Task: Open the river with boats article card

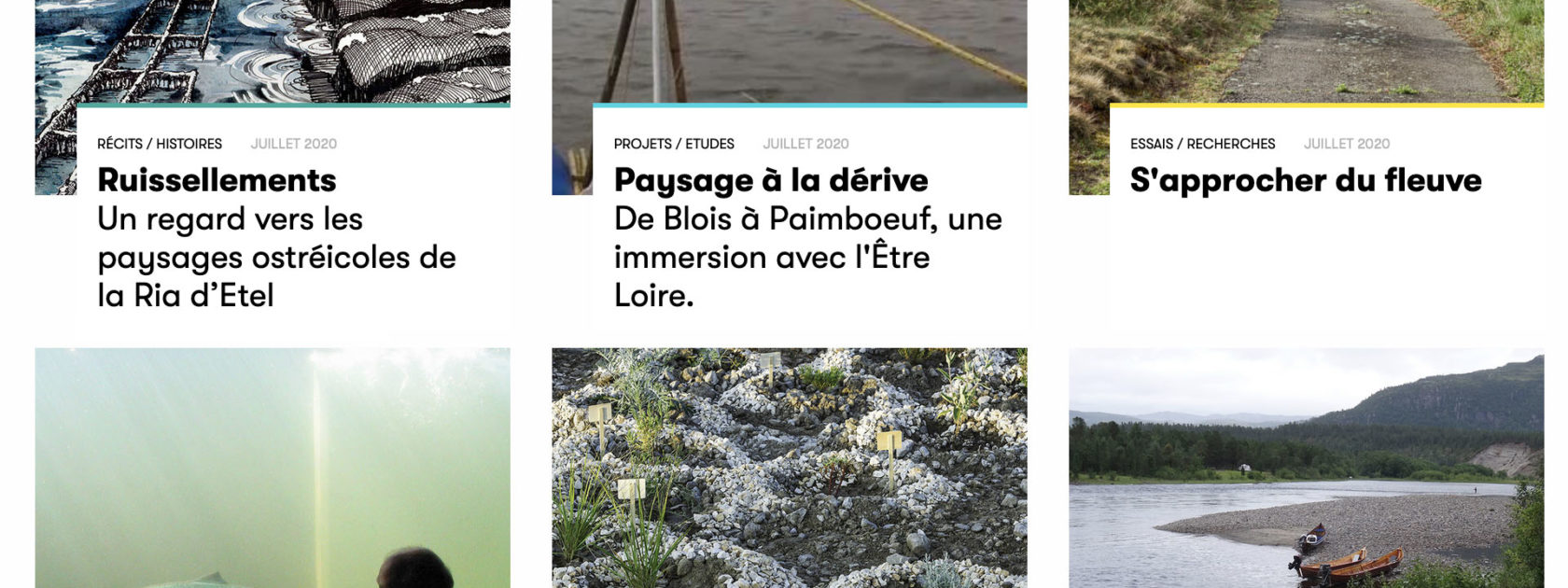Action: (1305, 467)
